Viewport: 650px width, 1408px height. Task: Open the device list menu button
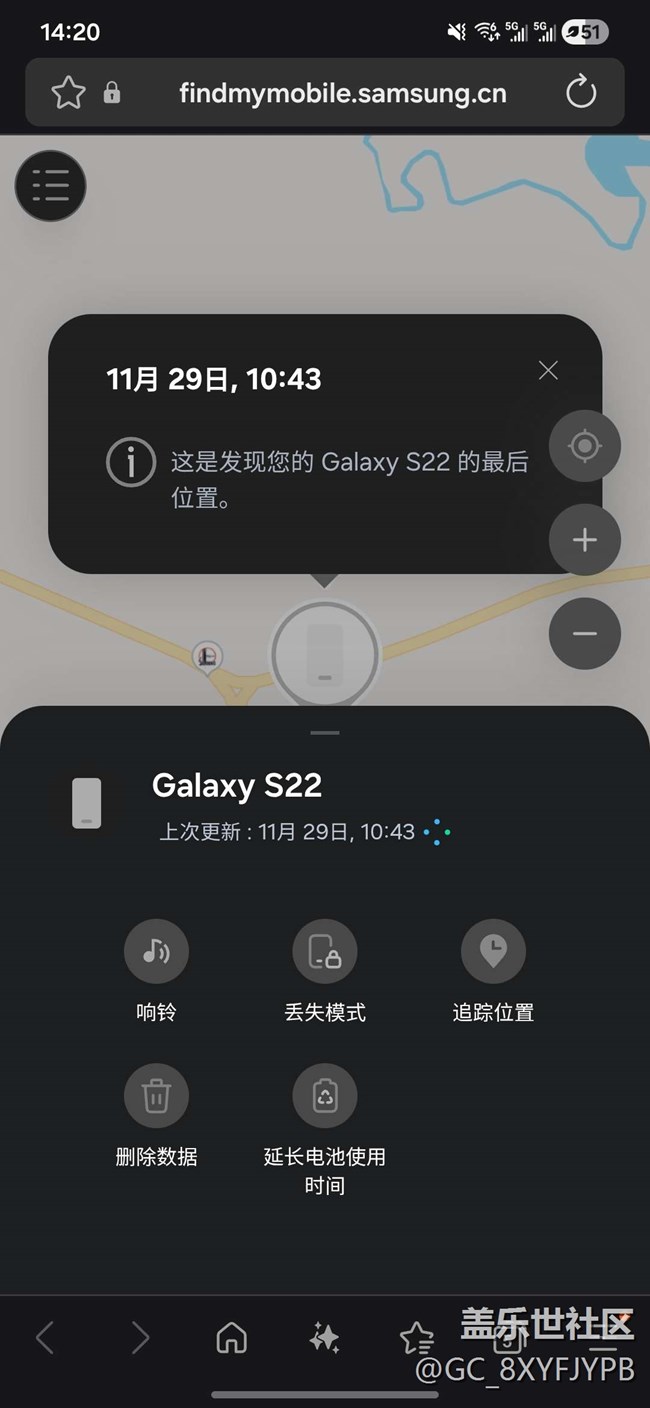(x=50, y=186)
